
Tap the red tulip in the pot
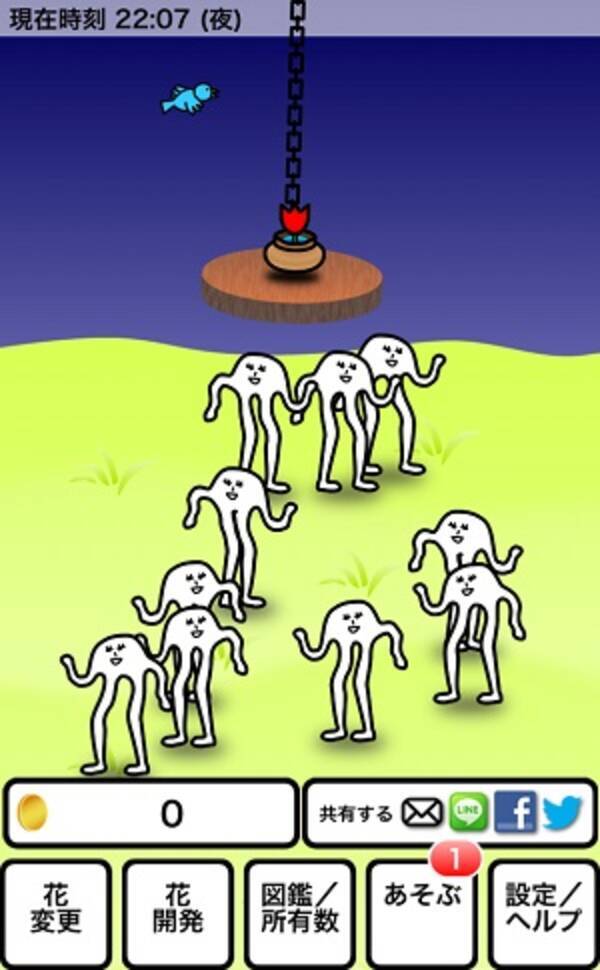tap(294, 219)
